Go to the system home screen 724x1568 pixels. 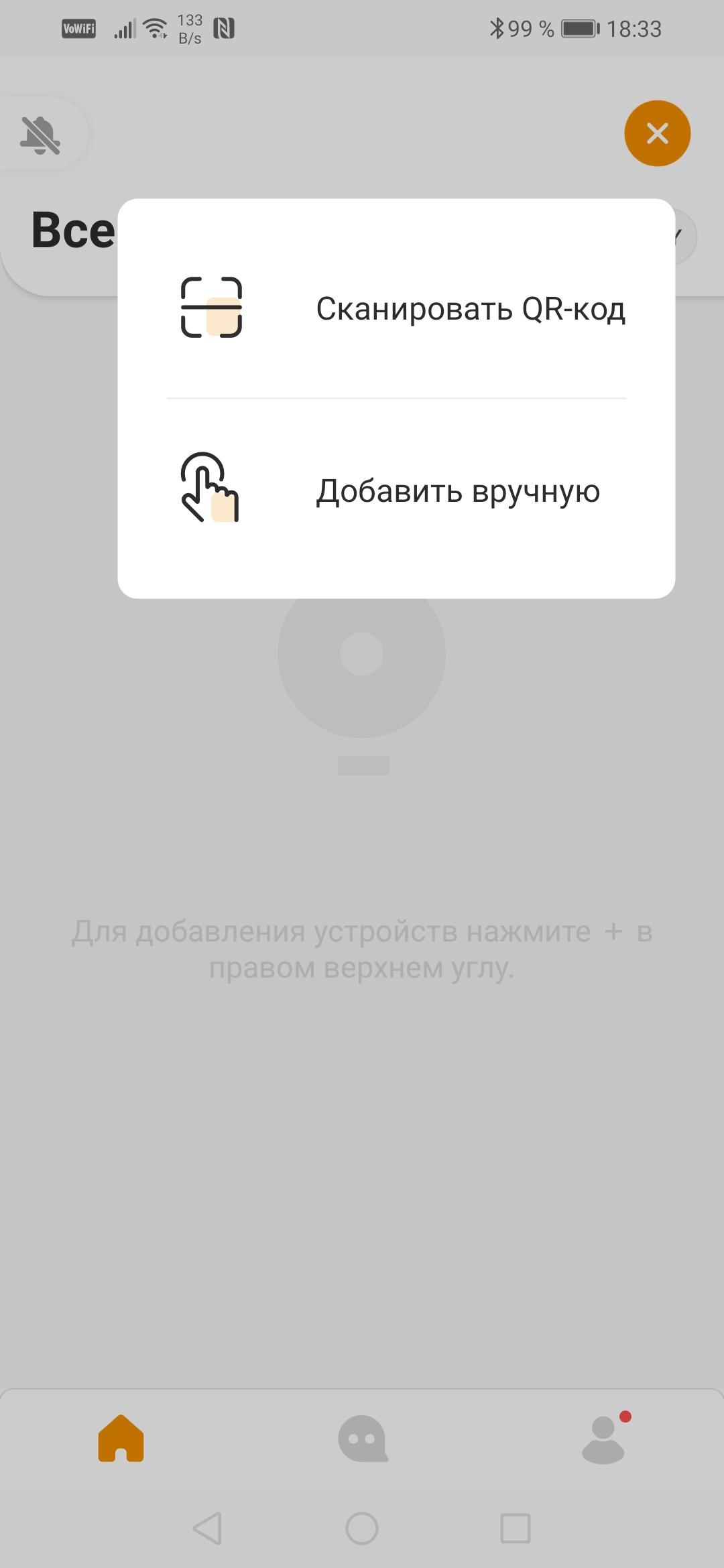pyautogui.click(x=362, y=1528)
